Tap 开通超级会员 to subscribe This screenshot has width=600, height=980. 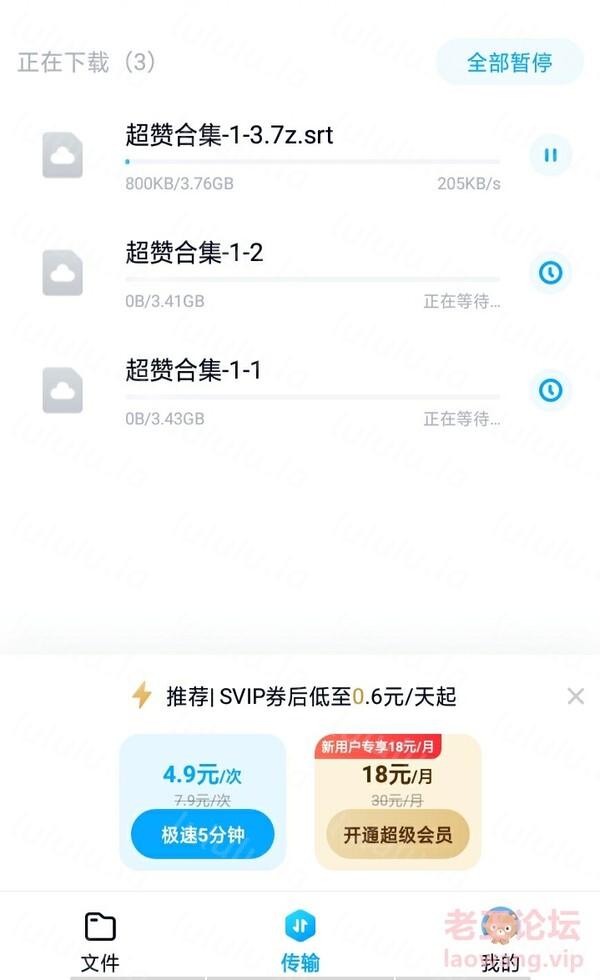click(x=398, y=835)
